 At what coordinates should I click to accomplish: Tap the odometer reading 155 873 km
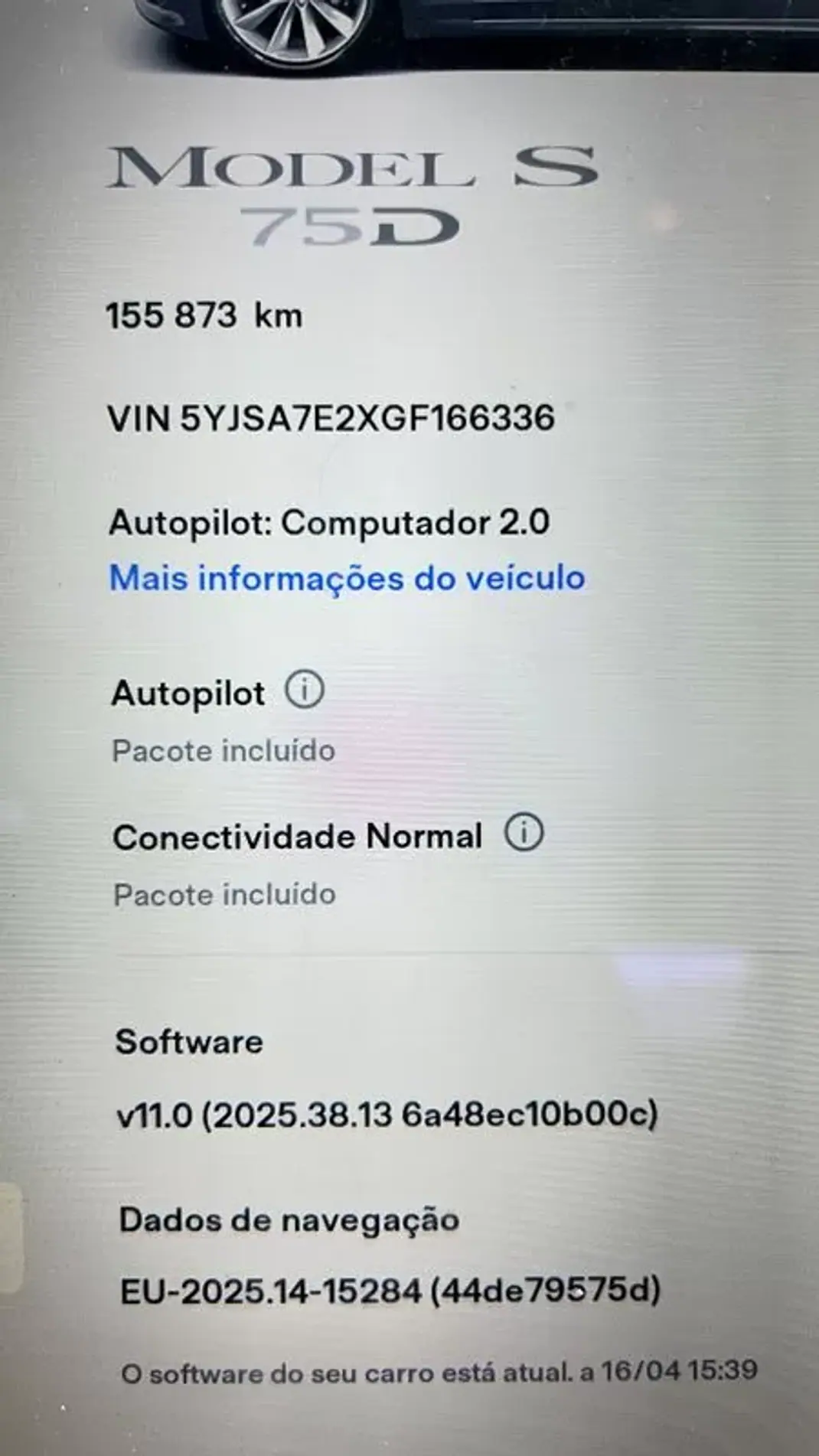tap(204, 314)
